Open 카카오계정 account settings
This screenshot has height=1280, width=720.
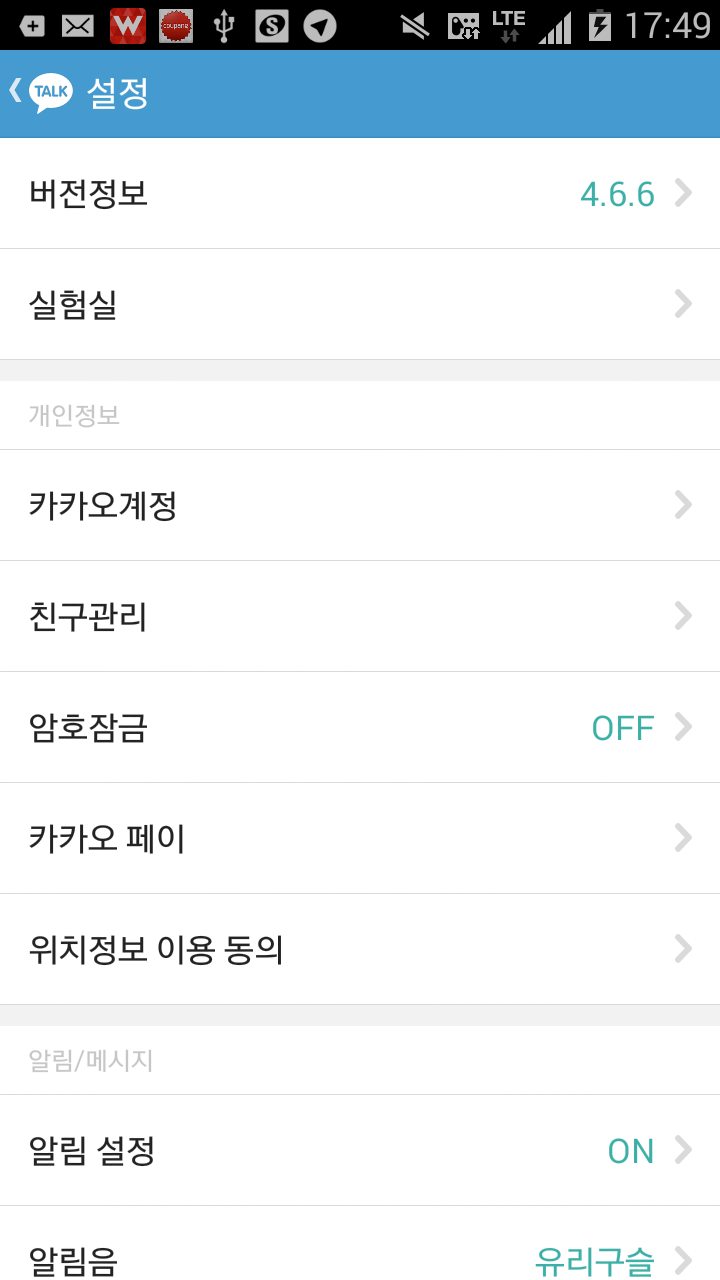[x=360, y=505]
